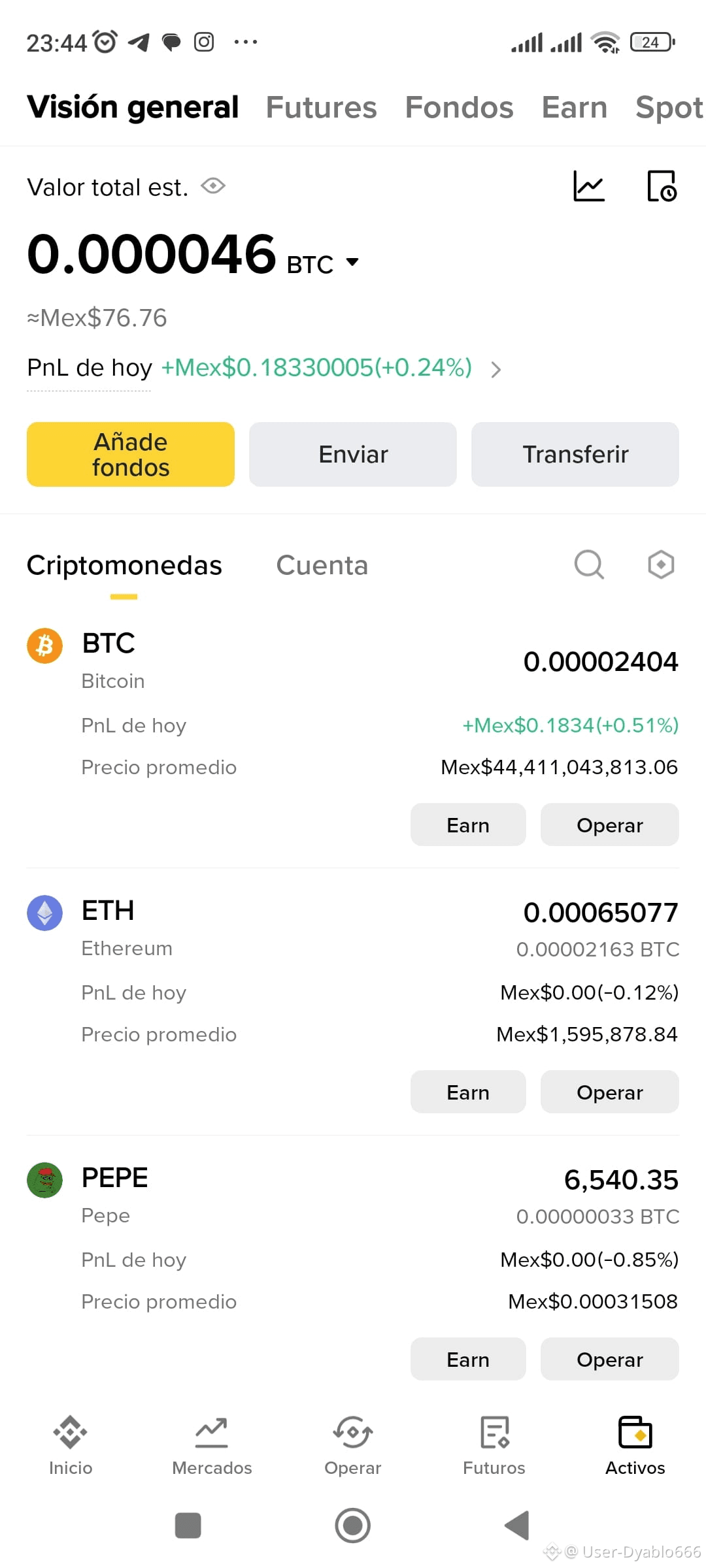Search the crypto assets list

pyautogui.click(x=588, y=564)
